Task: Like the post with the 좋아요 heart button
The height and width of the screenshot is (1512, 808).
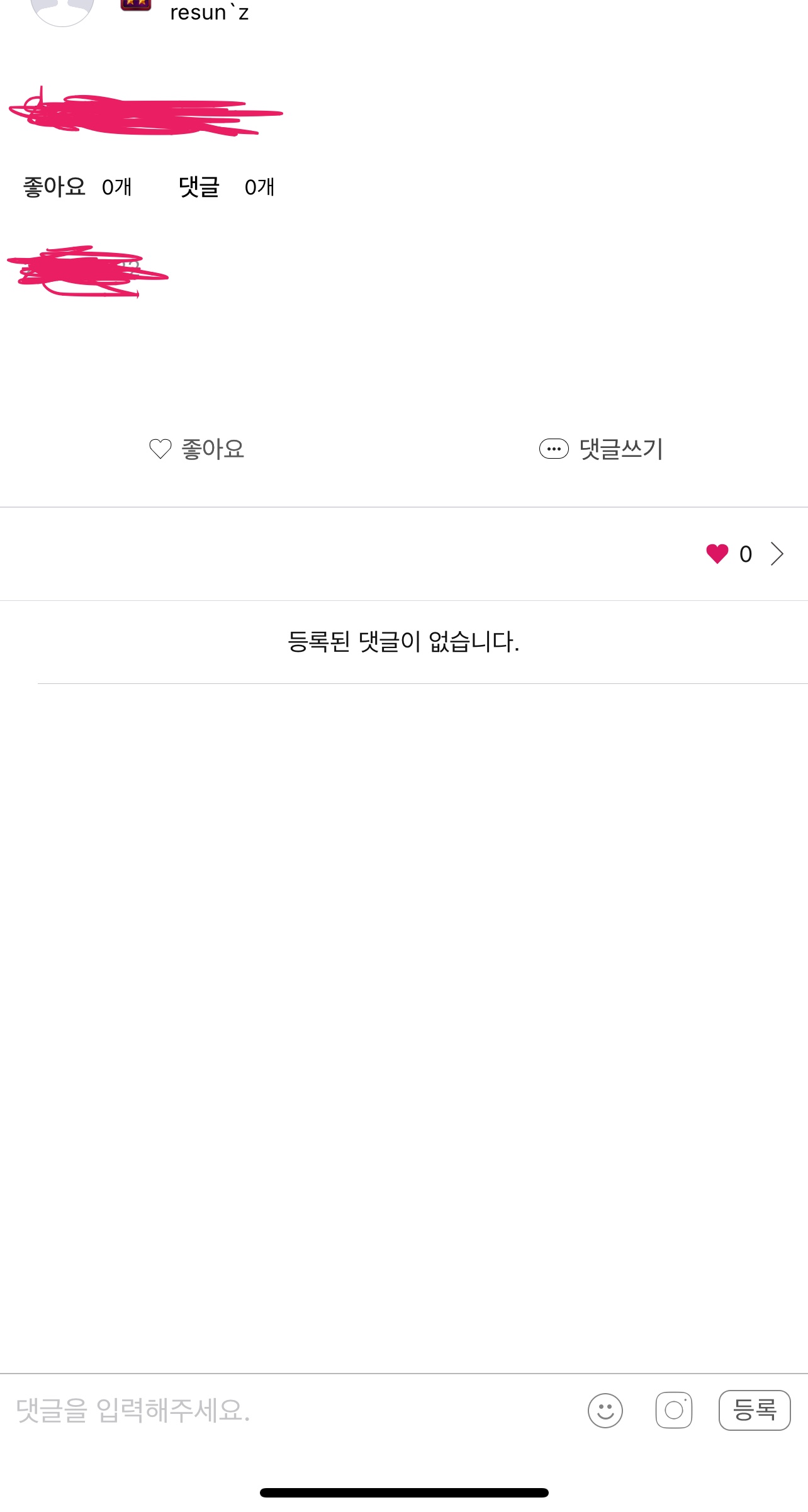Action: click(x=196, y=449)
